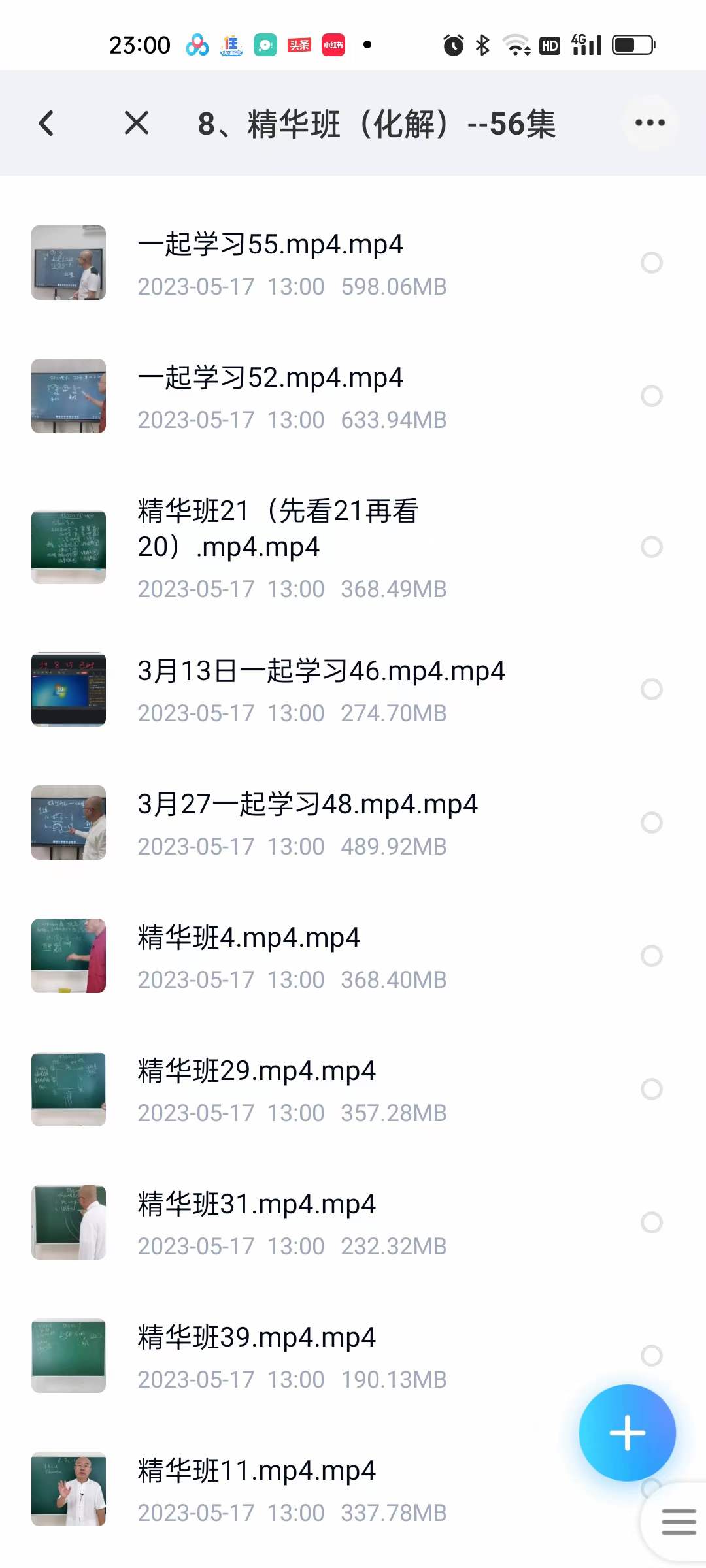This screenshot has height=1568, width=706.
Task: Open video 精华班39.mp4.mp4
Action: (x=257, y=1337)
